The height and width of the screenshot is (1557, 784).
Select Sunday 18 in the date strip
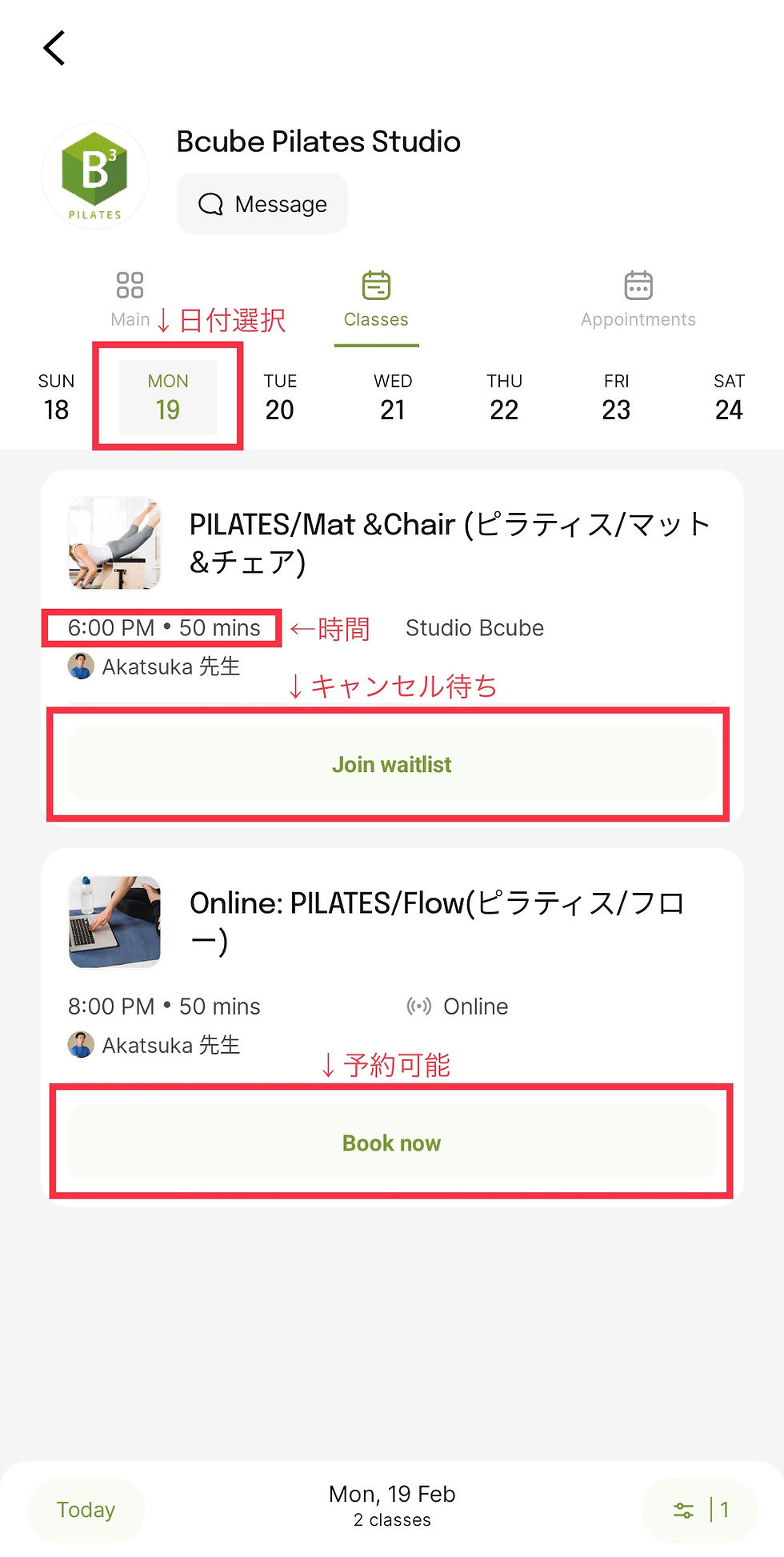(56, 398)
